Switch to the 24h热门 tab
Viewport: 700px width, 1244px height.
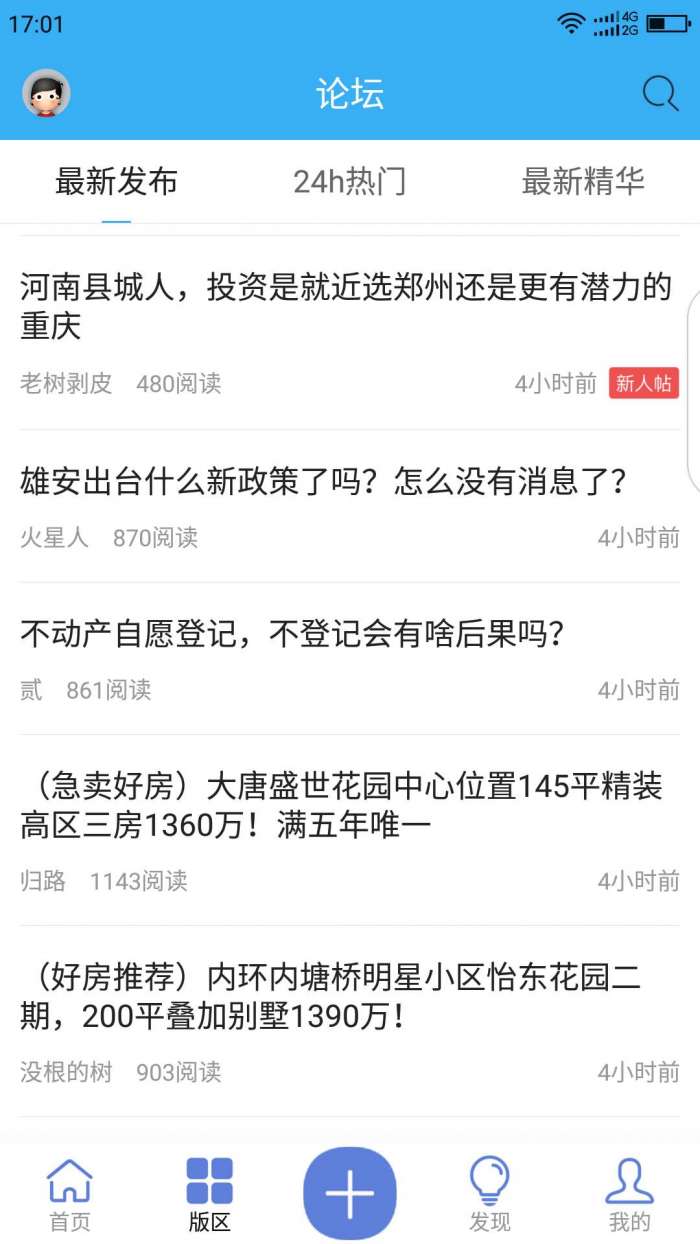(x=350, y=182)
